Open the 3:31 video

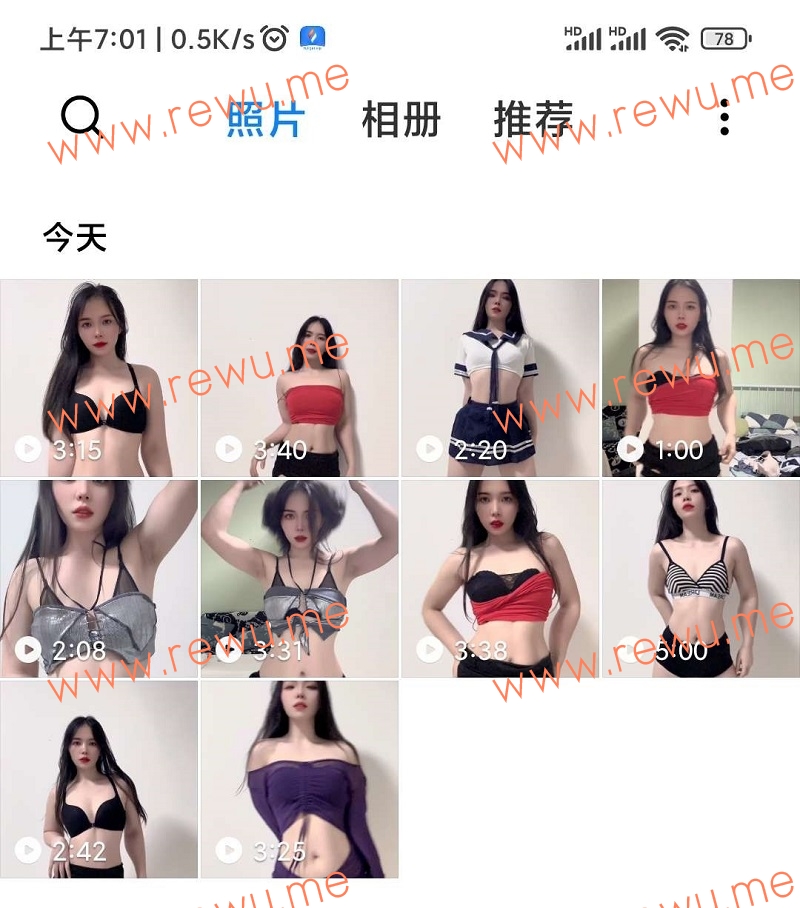[x=300, y=578]
